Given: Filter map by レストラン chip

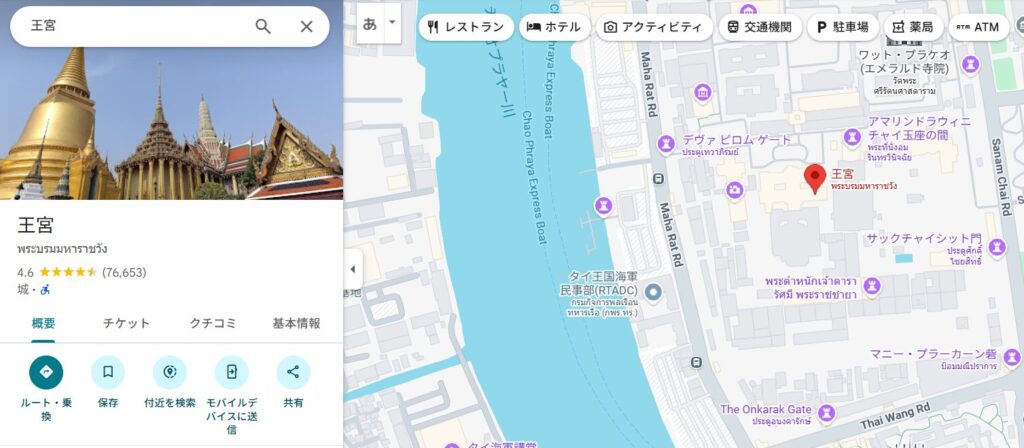Looking at the screenshot, I should [466, 27].
